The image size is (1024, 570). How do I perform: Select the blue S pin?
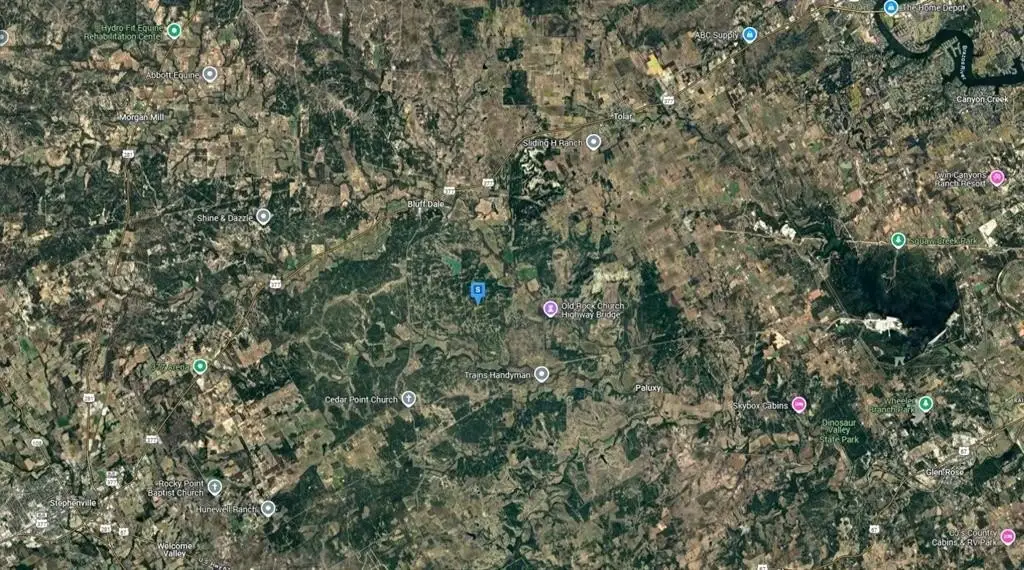point(478,291)
